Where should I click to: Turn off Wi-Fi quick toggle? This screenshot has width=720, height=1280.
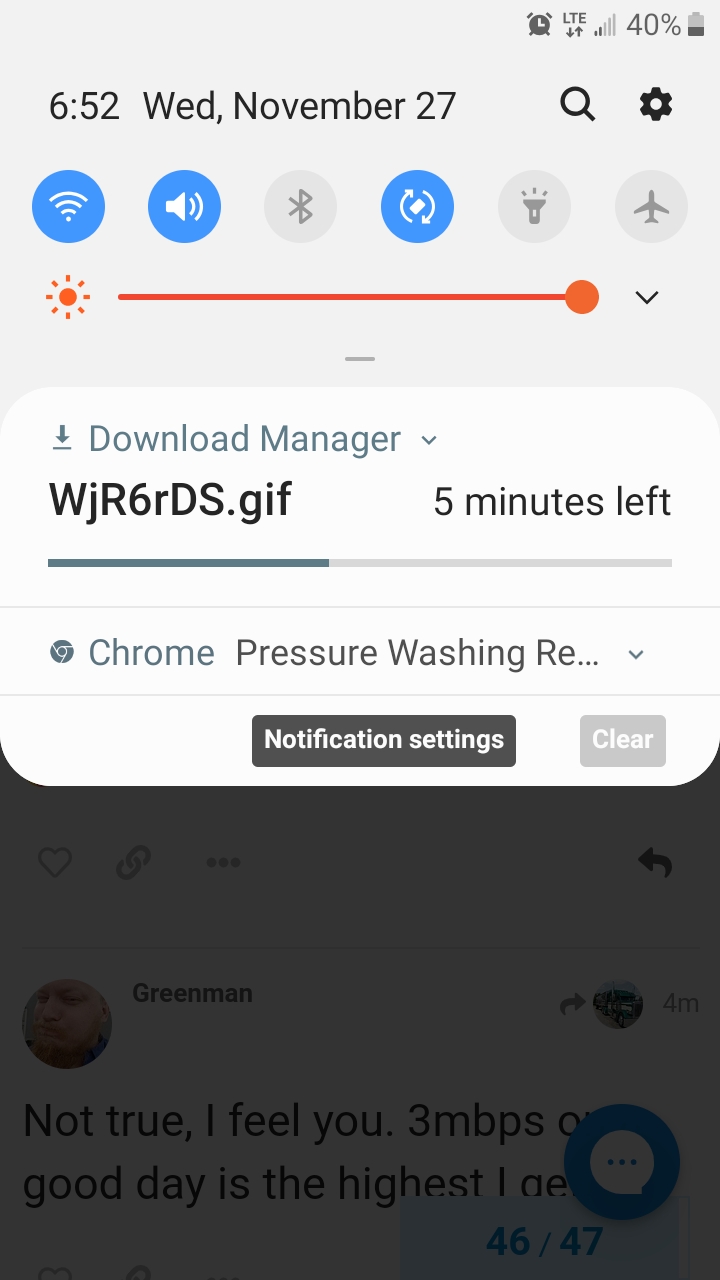click(x=68, y=207)
